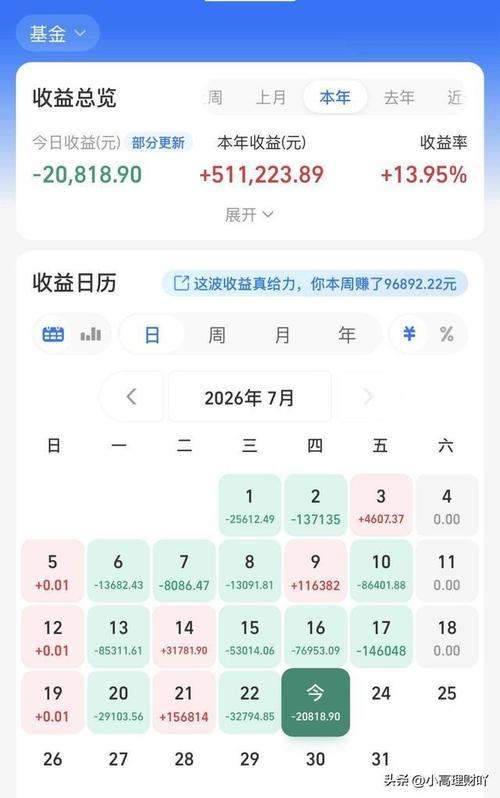Open day 17 with -146048 loss
The width and height of the screenshot is (500, 798).
pos(381,637)
